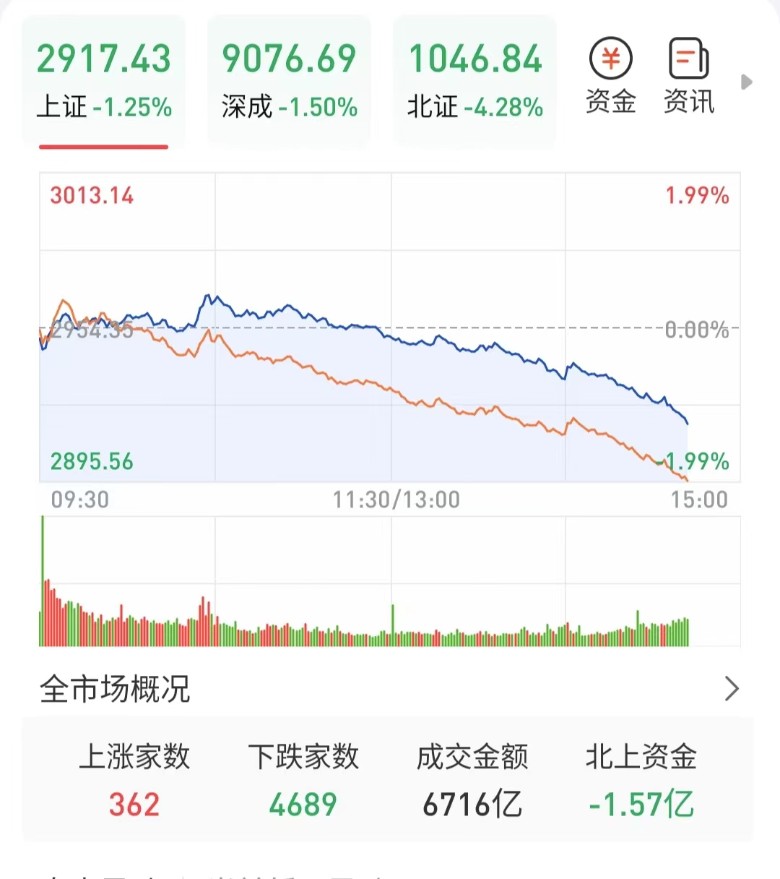Select the 上证 index card
Screen dimensions: 780x879
click(104, 80)
